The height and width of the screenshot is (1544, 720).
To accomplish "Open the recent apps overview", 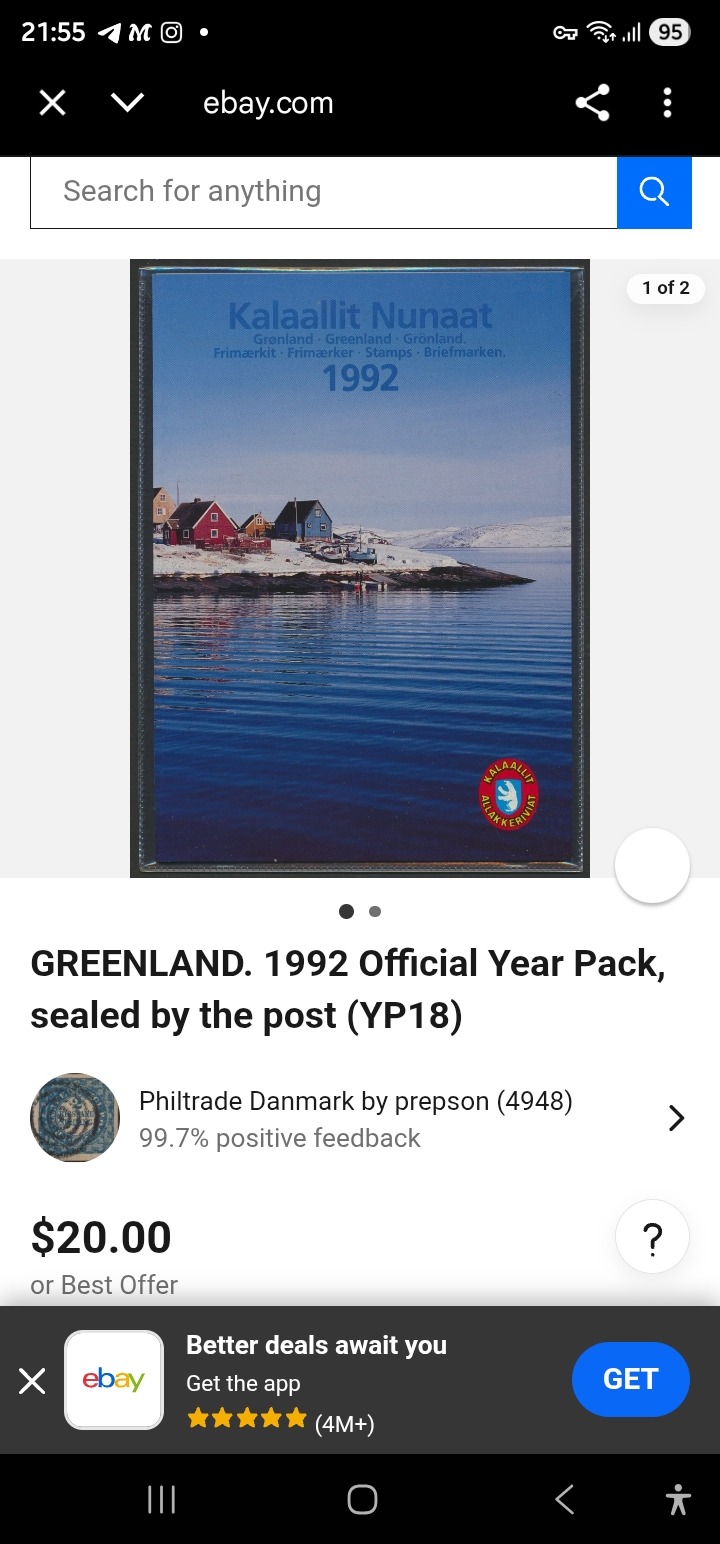I will point(161,1499).
